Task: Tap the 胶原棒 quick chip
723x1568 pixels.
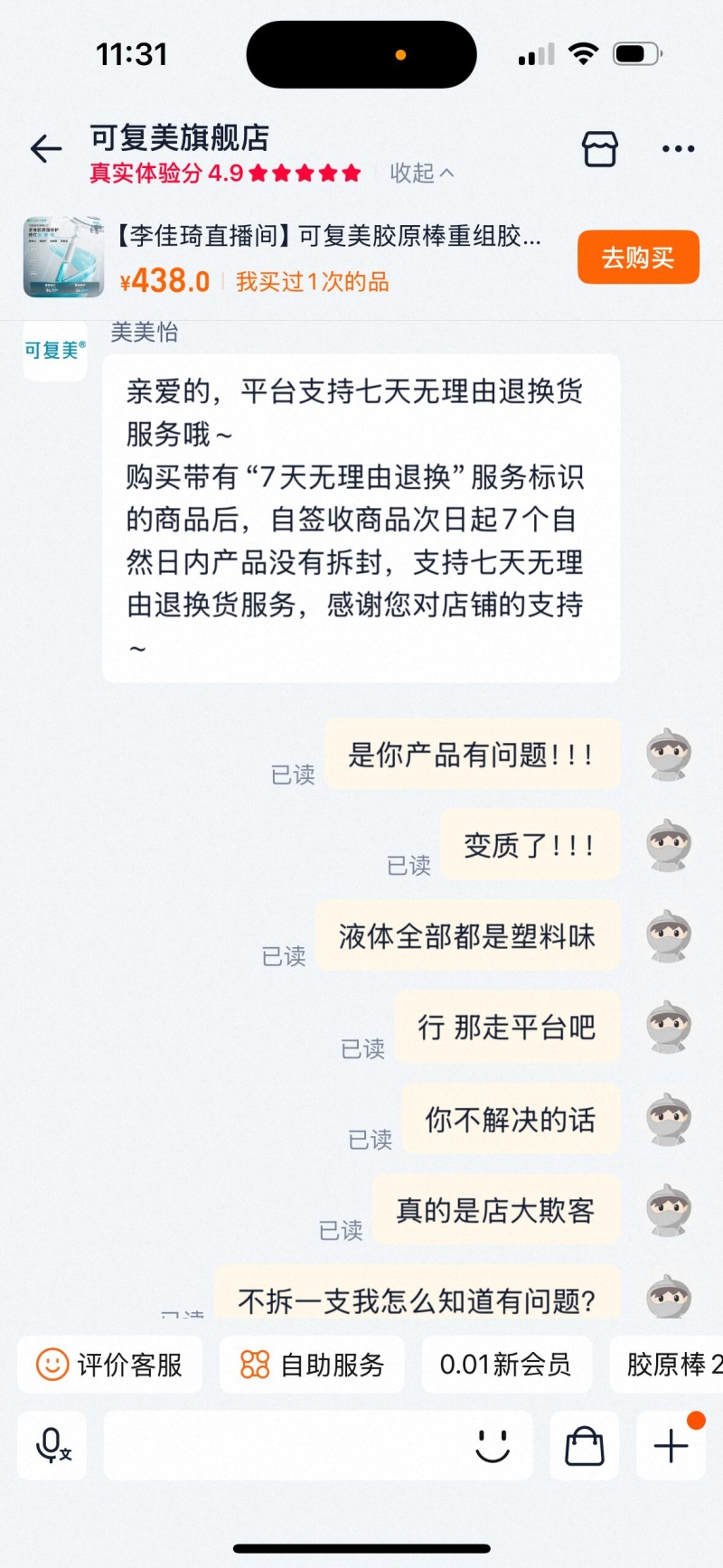Action: tap(671, 1364)
